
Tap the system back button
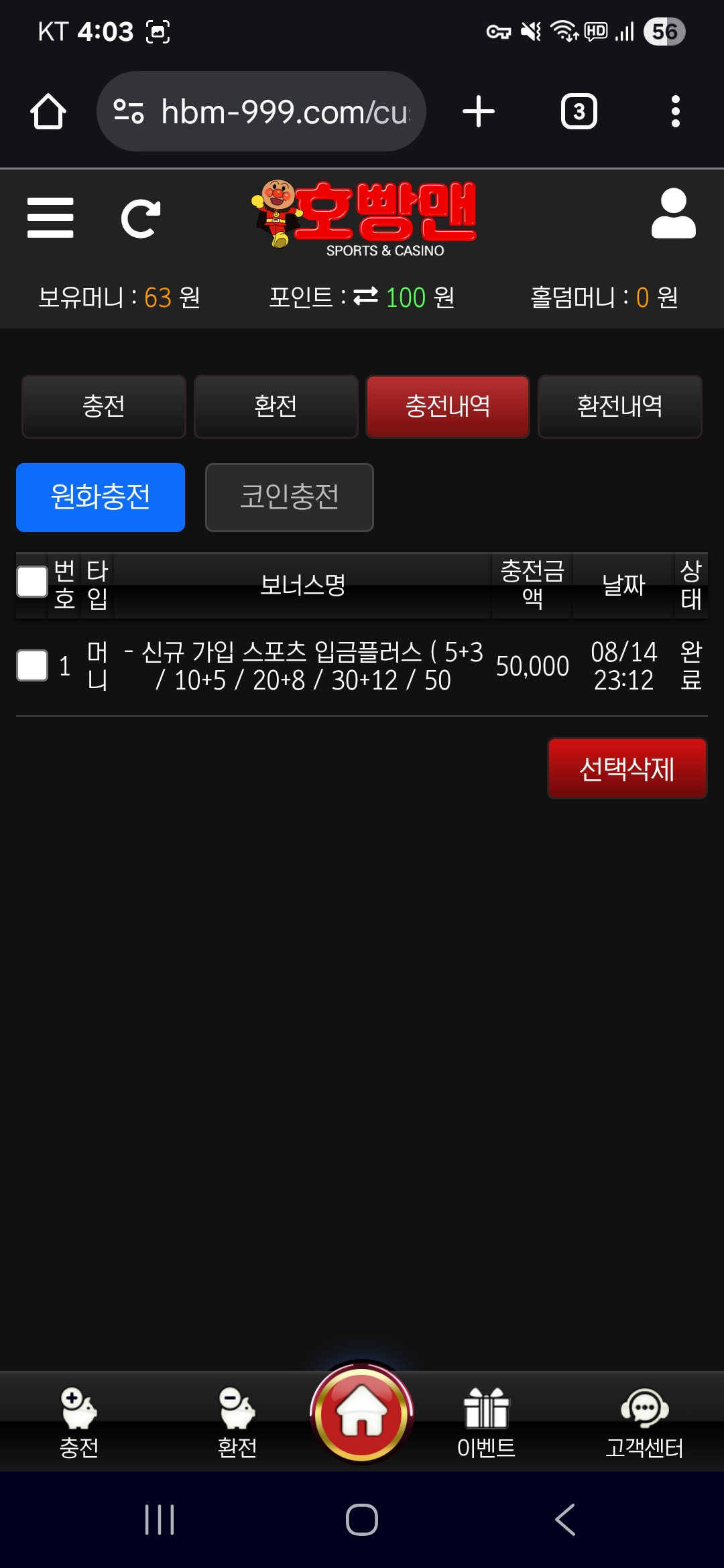[565, 1520]
